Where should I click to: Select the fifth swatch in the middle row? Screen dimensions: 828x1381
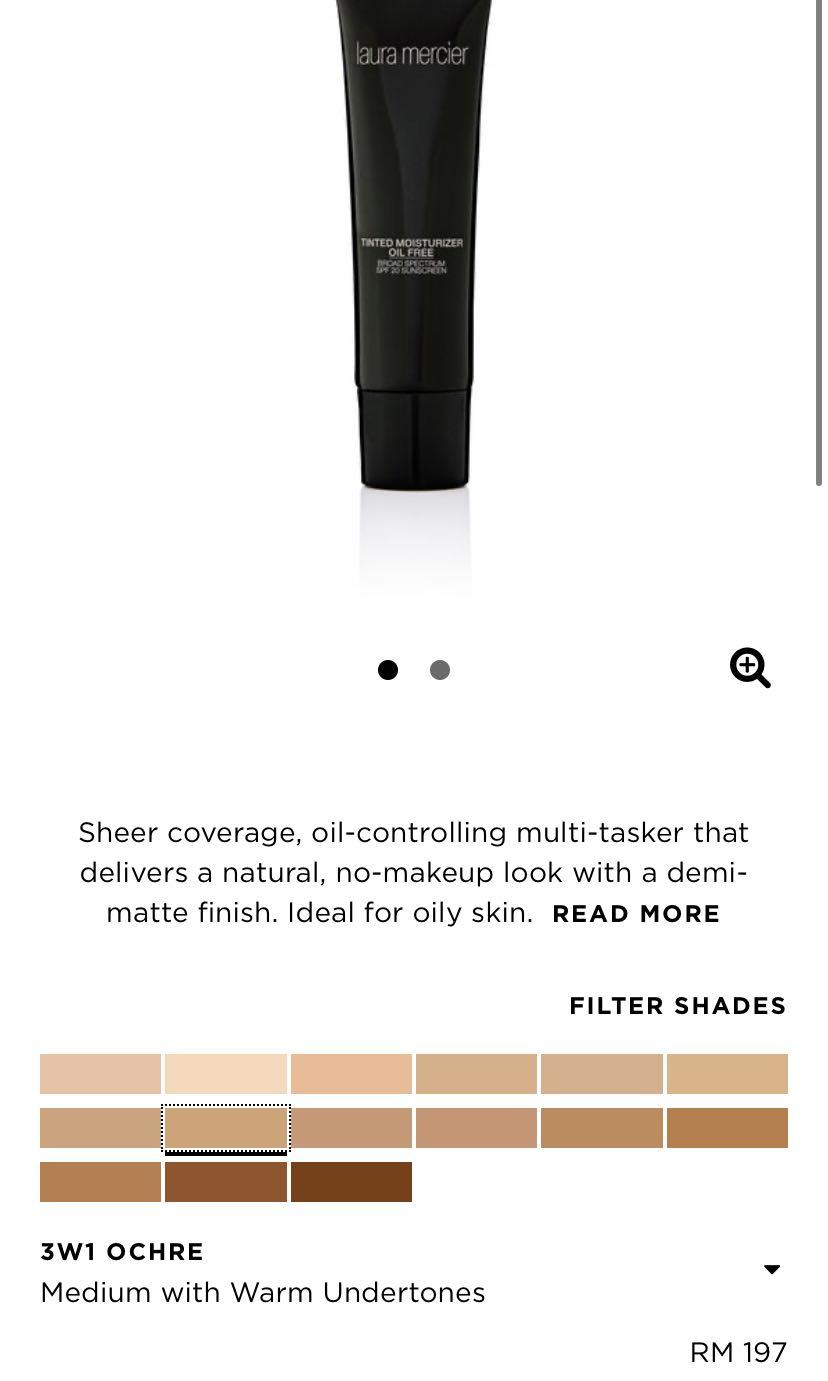coord(602,1127)
